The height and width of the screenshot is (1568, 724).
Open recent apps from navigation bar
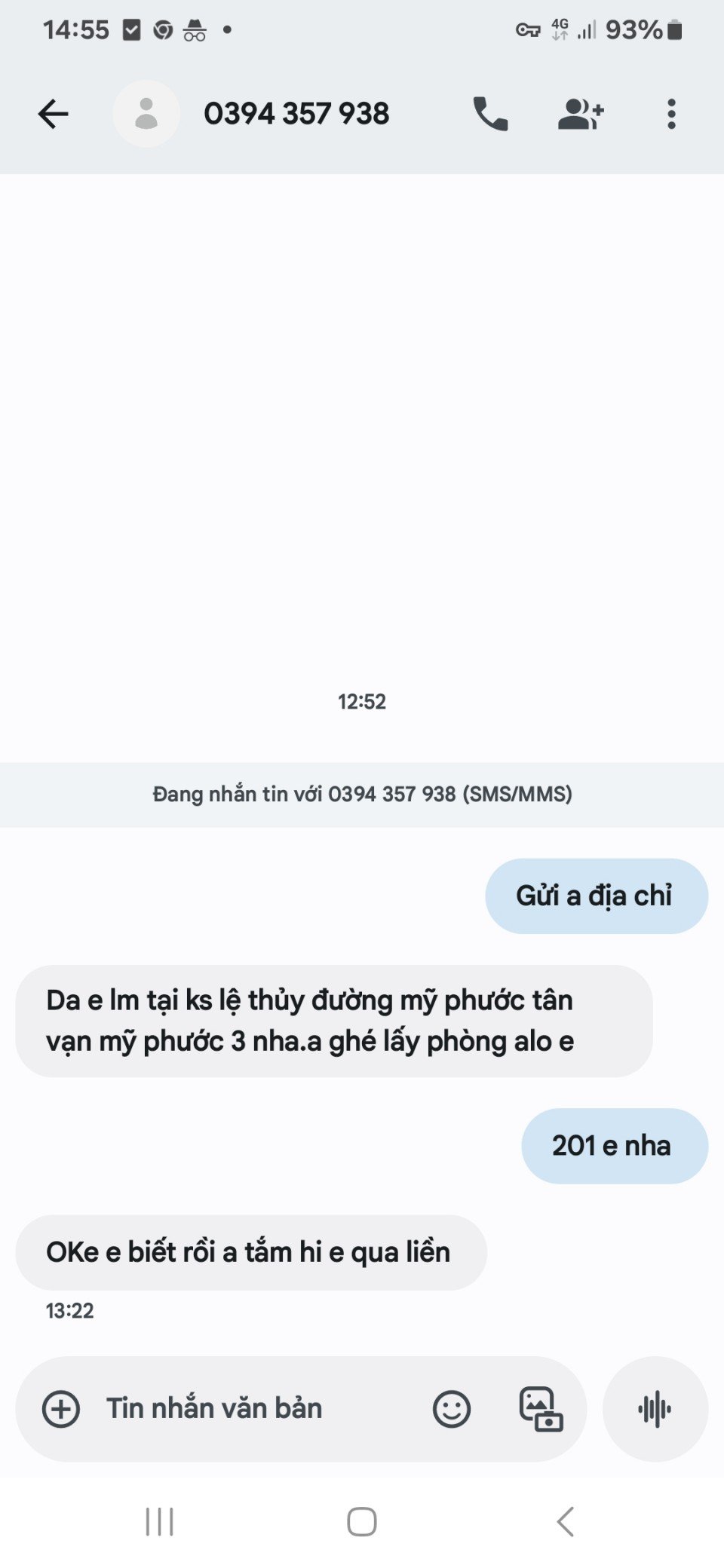tap(159, 1521)
